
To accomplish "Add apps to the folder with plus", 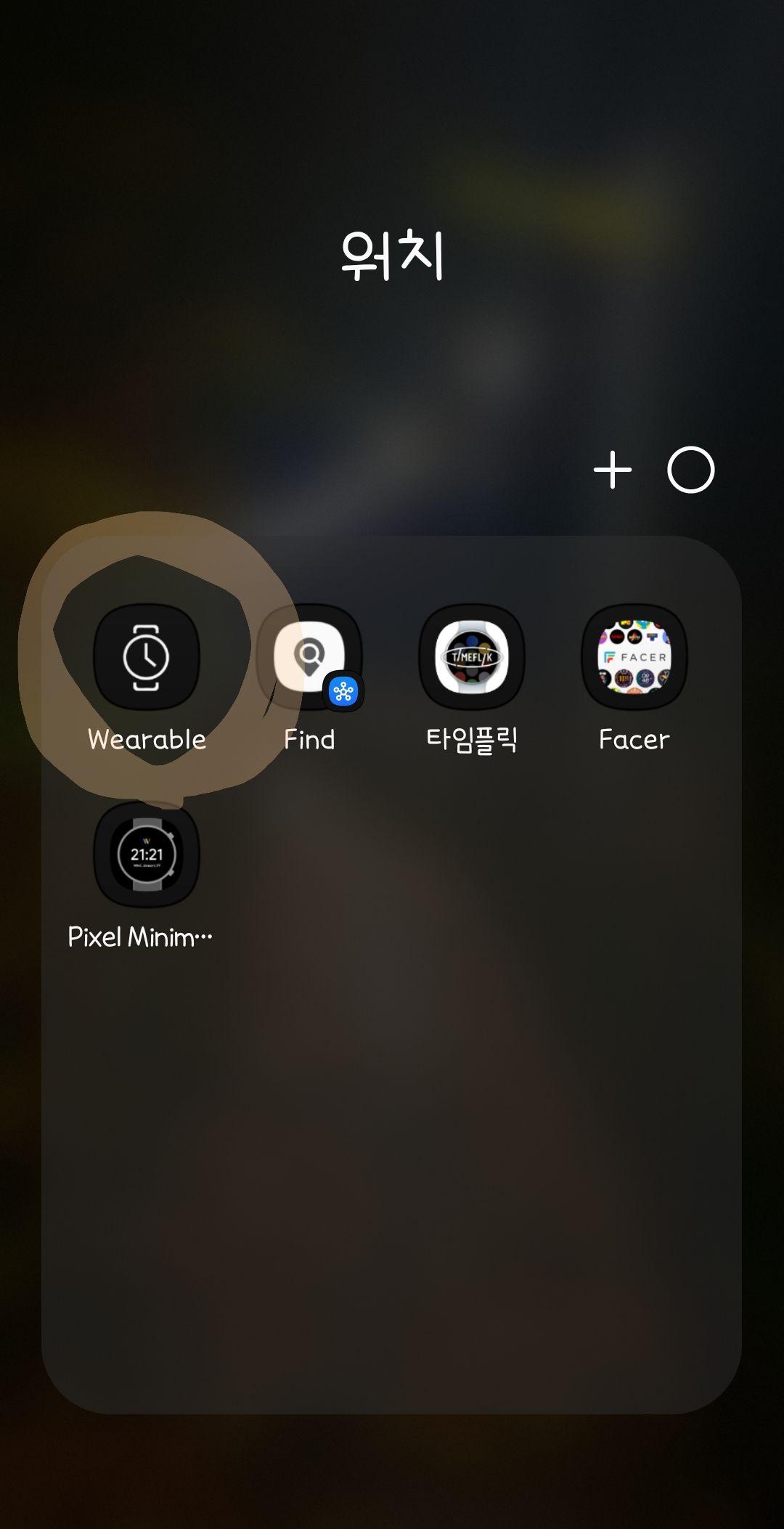I will point(613,470).
